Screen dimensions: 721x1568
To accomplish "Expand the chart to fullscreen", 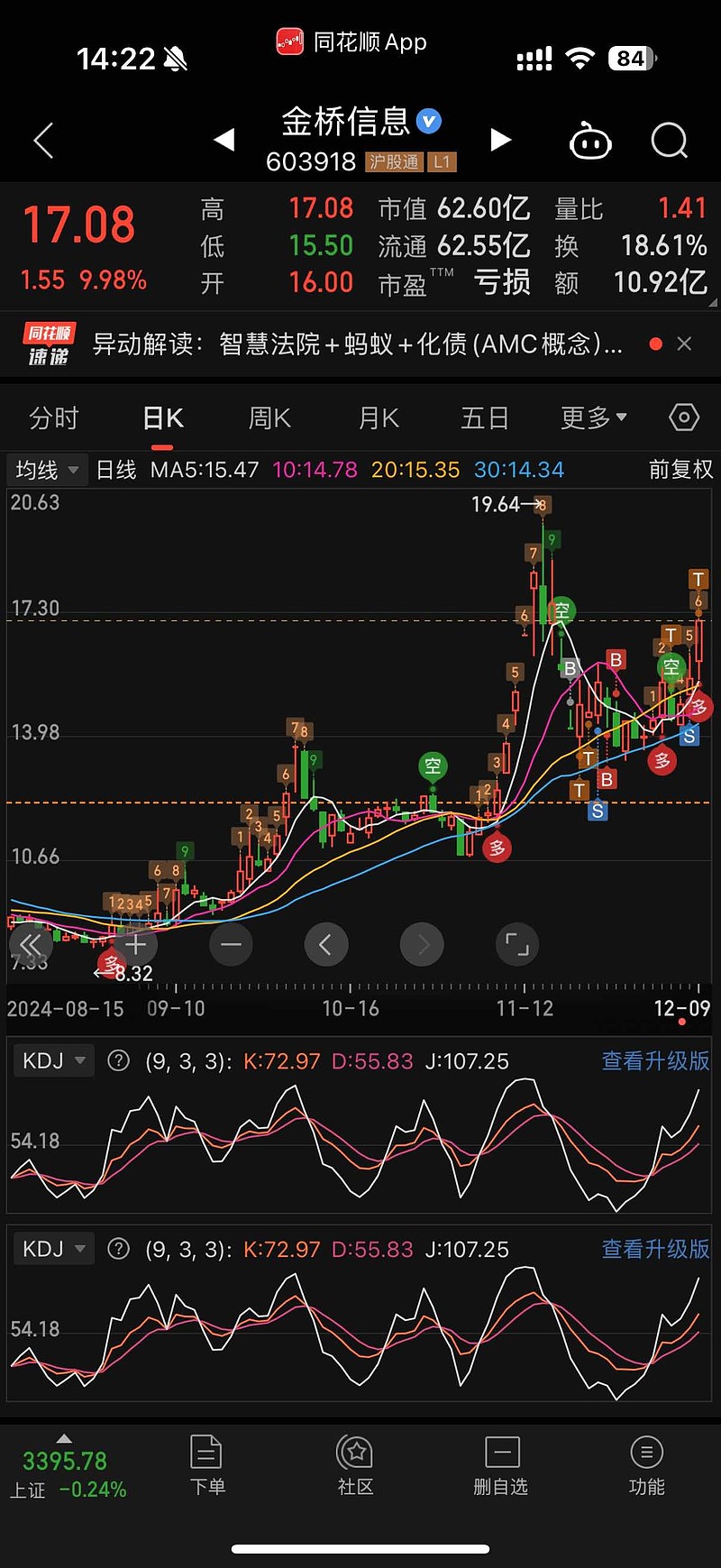I will [517, 945].
